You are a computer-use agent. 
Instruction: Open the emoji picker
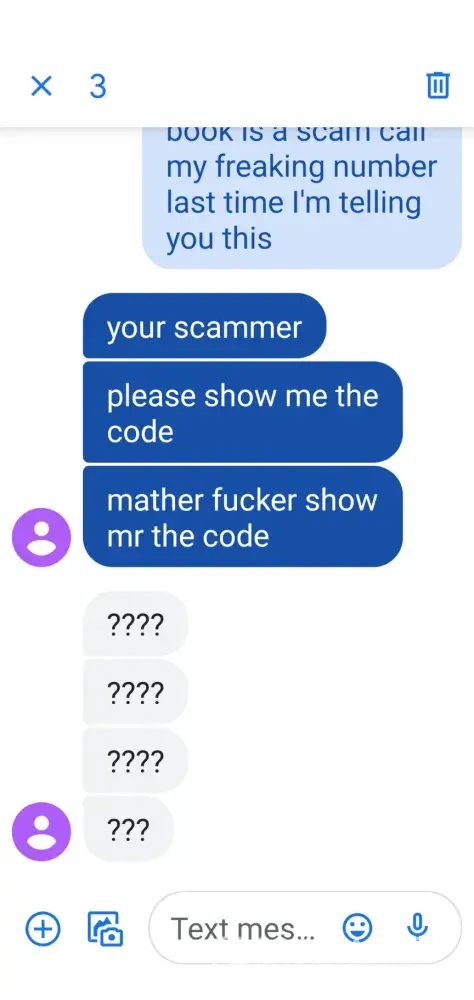tap(357, 929)
